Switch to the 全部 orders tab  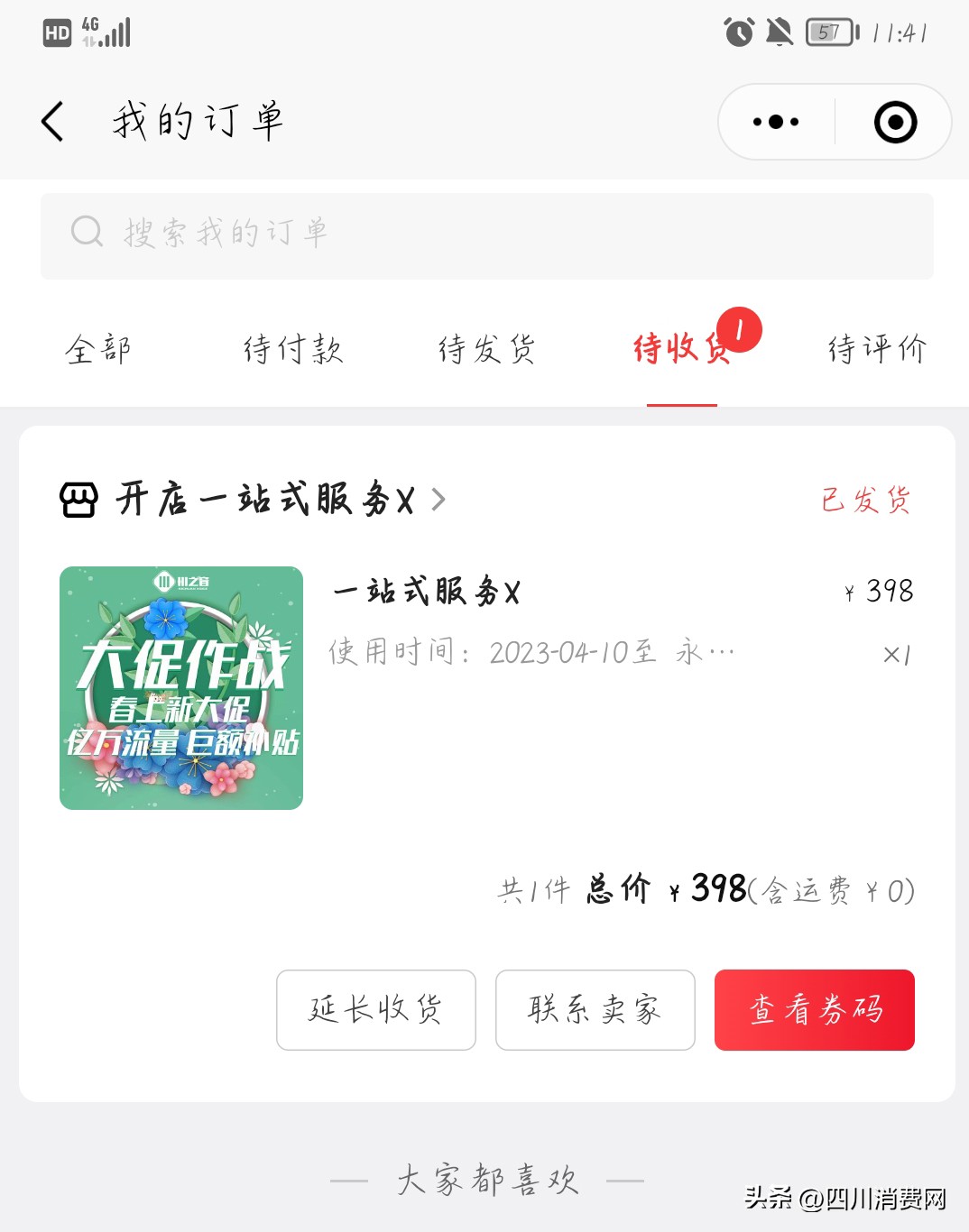pos(99,348)
